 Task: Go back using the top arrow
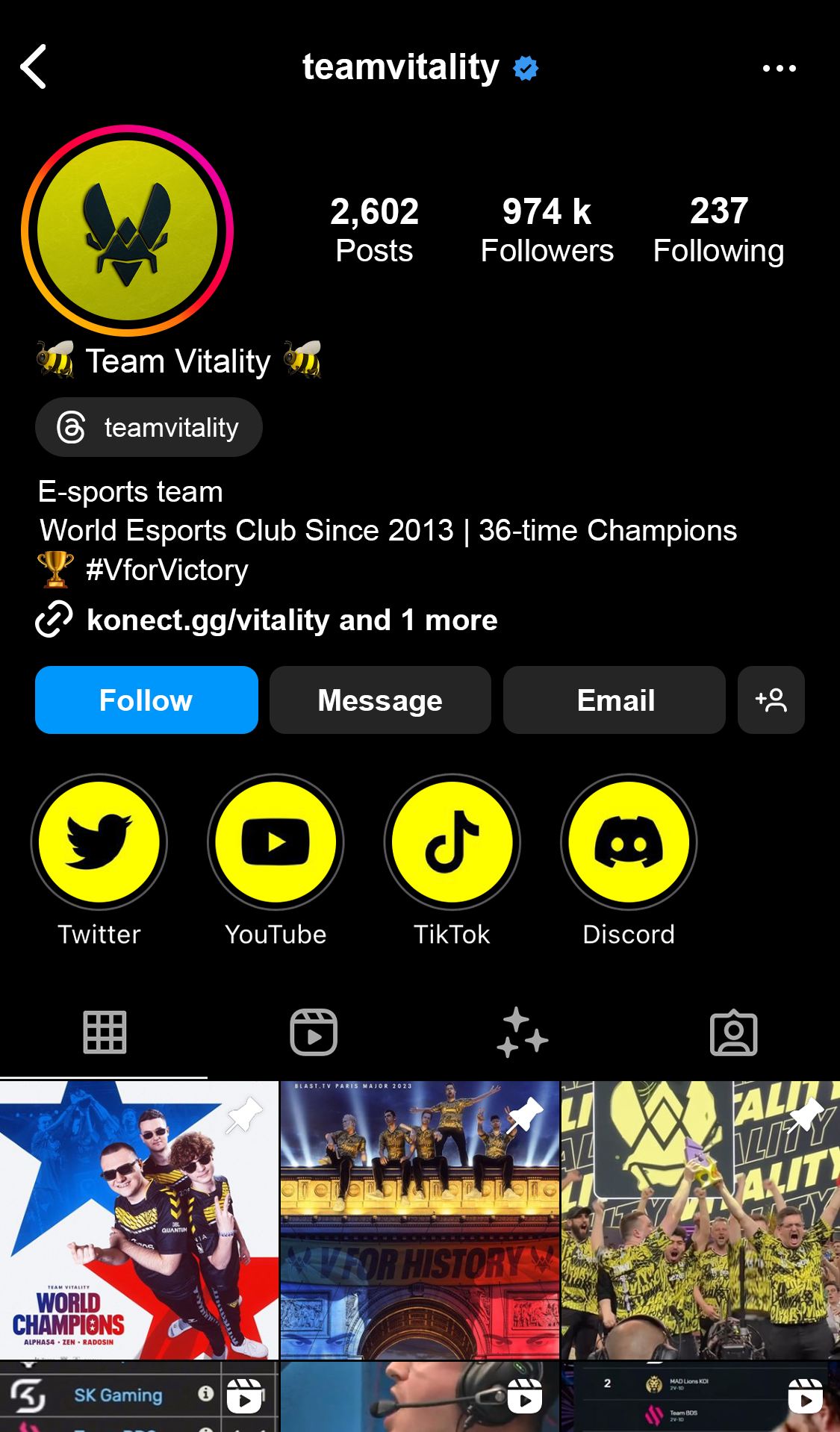pyautogui.click(x=34, y=67)
